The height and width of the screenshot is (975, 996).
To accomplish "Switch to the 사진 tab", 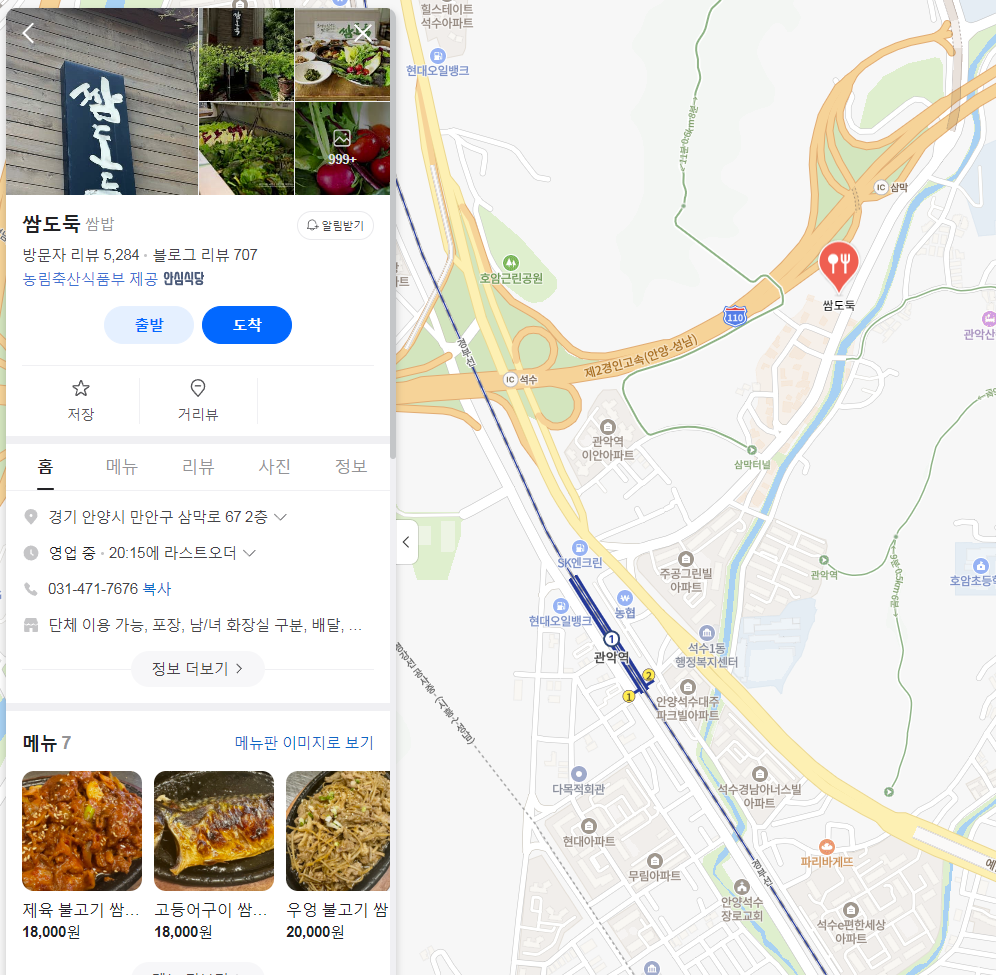I will click(274, 467).
